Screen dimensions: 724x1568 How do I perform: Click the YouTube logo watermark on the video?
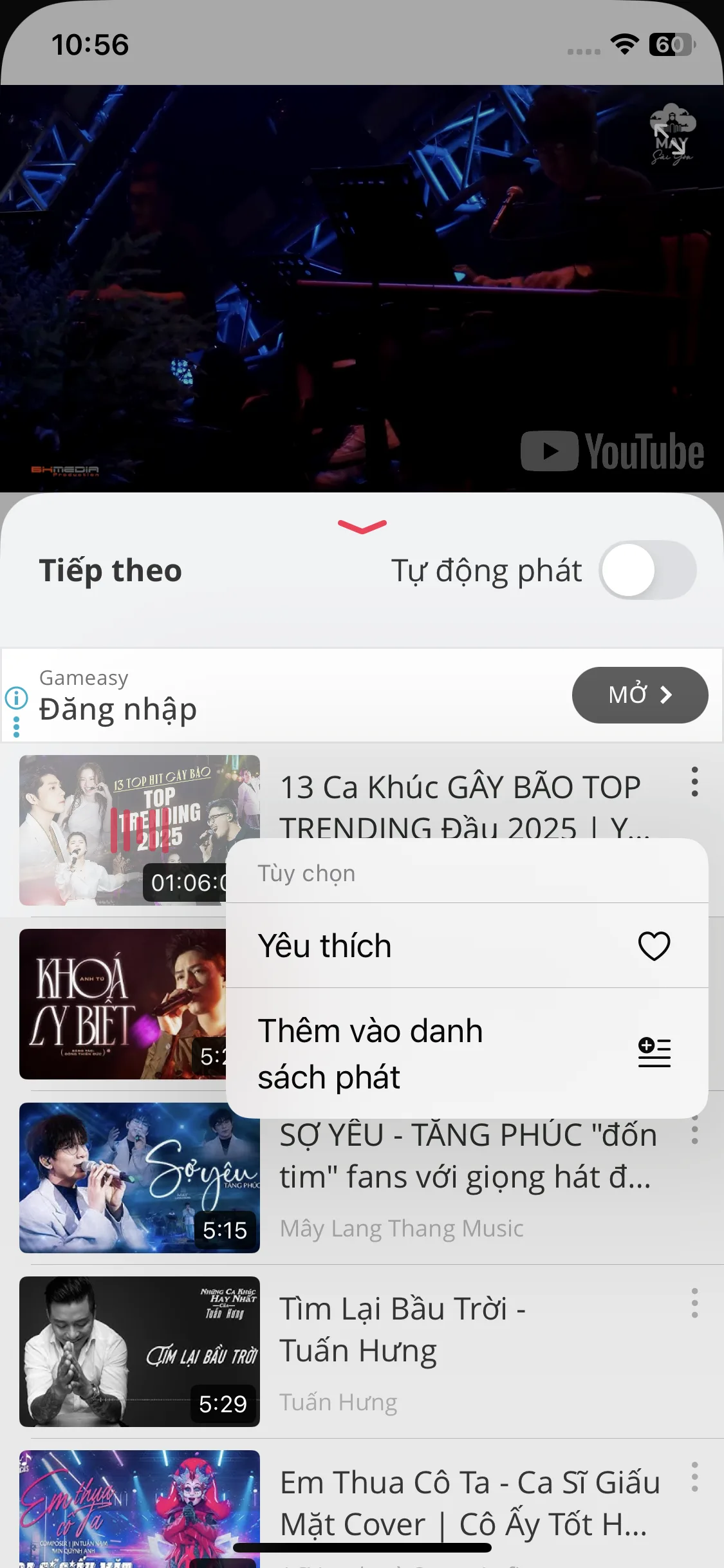click(611, 452)
